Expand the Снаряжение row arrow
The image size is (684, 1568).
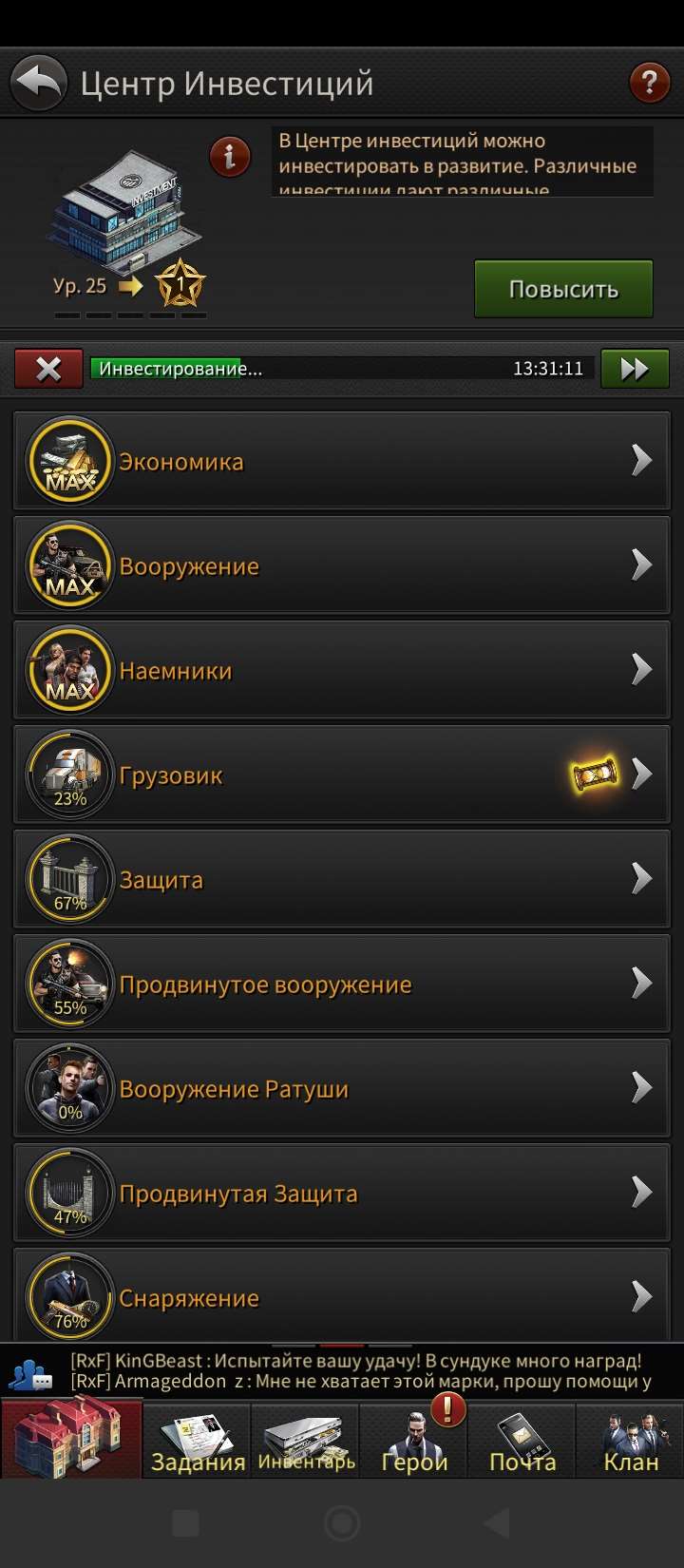click(x=642, y=1296)
